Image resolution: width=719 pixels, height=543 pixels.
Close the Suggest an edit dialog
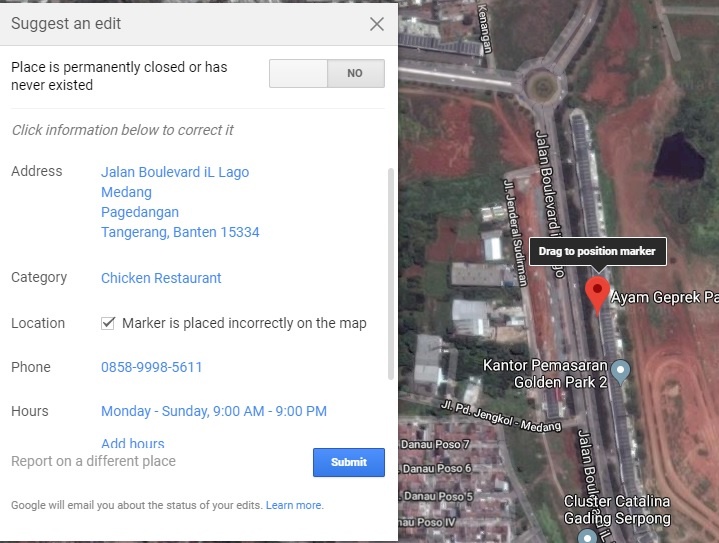(x=377, y=24)
